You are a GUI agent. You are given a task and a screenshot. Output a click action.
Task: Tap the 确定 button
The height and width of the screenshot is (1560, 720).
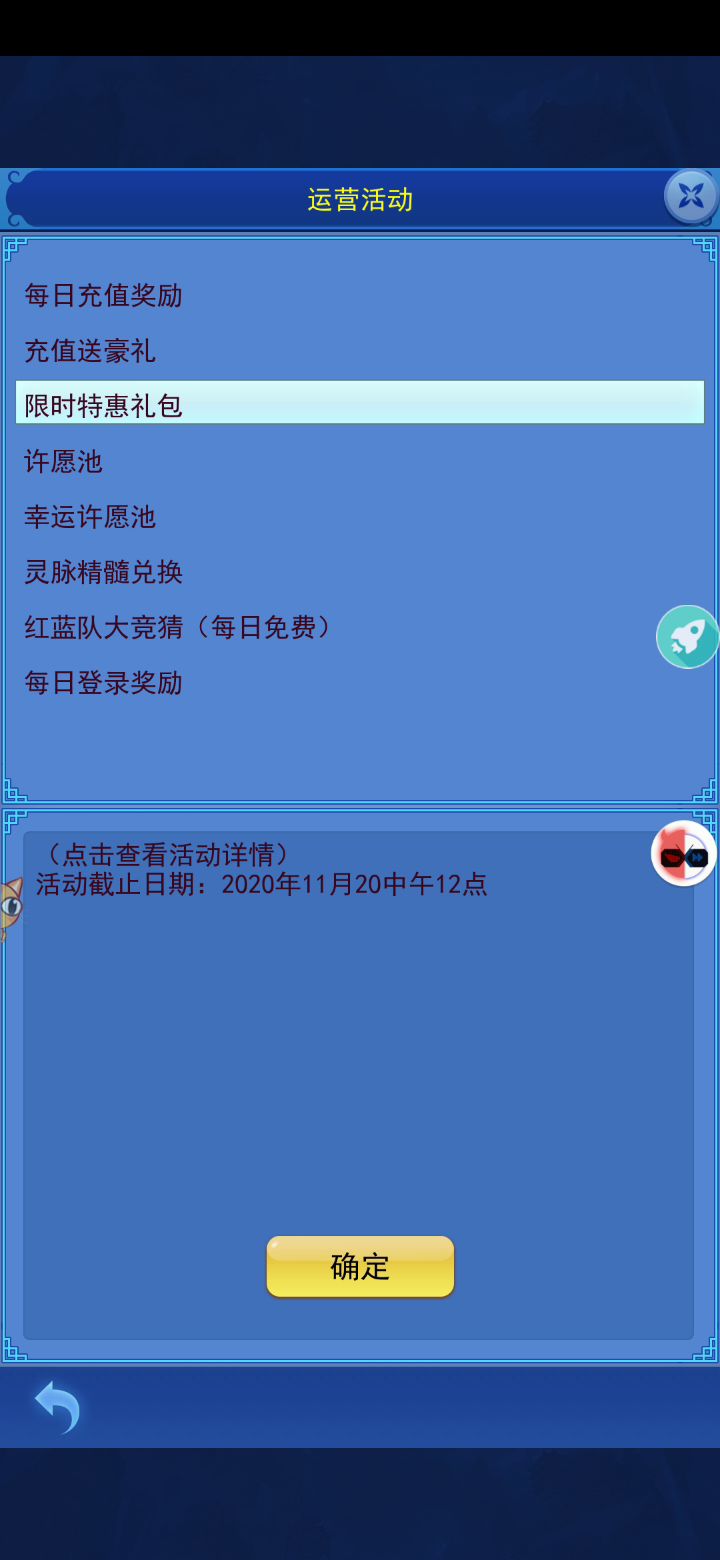360,1266
